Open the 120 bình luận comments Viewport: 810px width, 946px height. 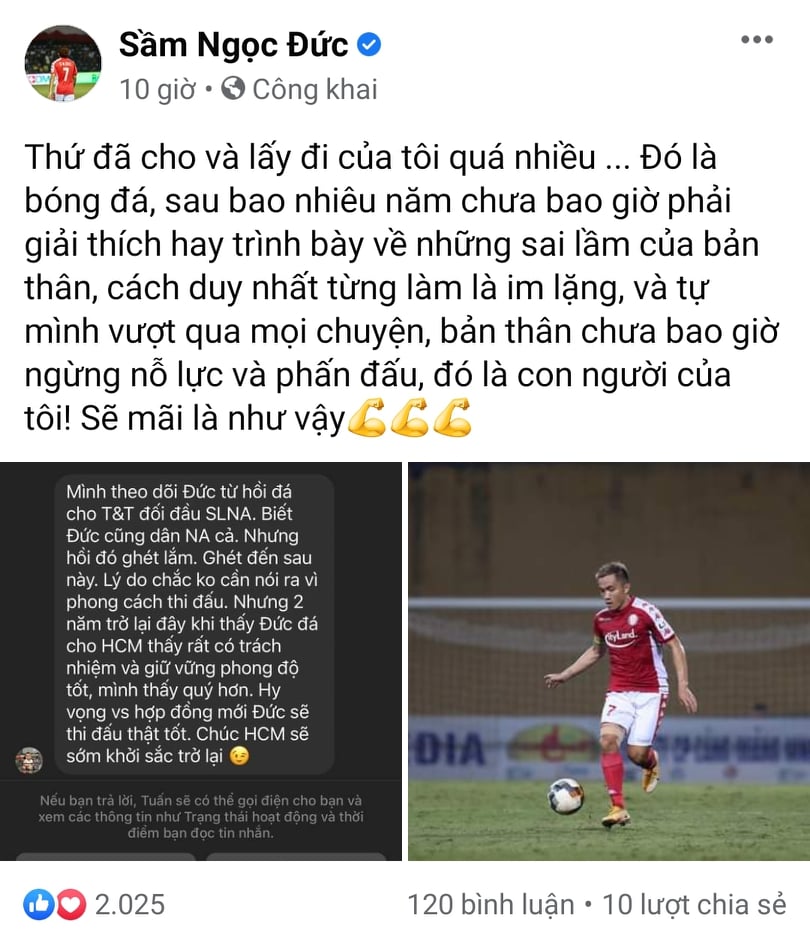(x=490, y=905)
